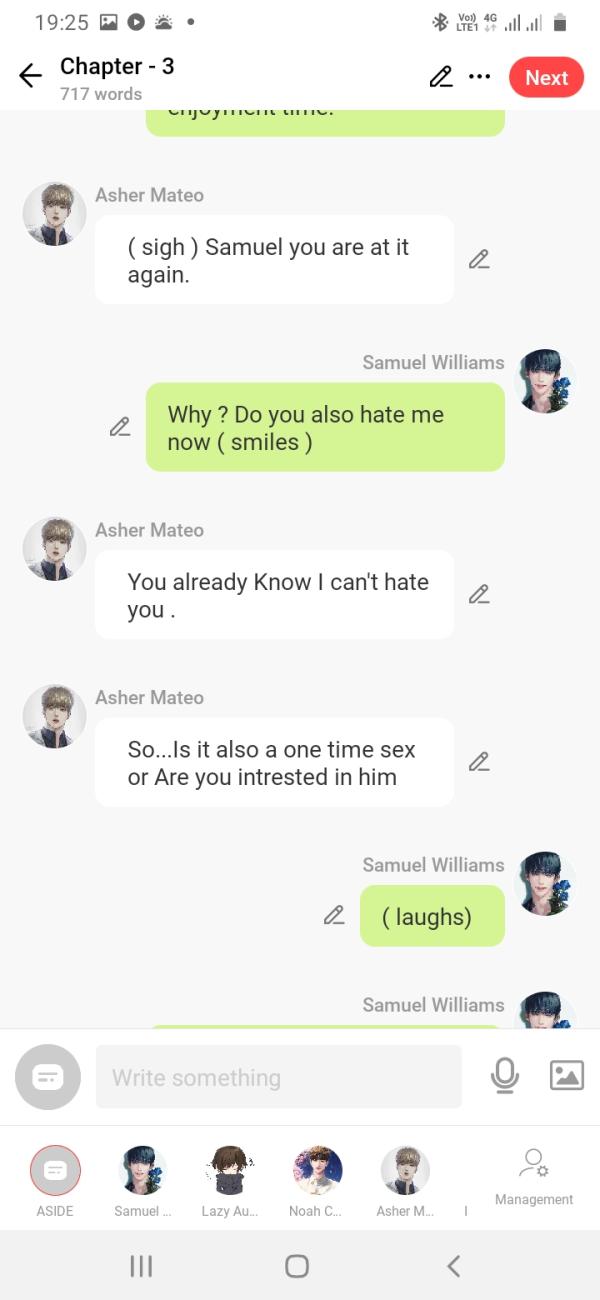Tap the Next button
This screenshot has width=600, height=1300.
546,78
